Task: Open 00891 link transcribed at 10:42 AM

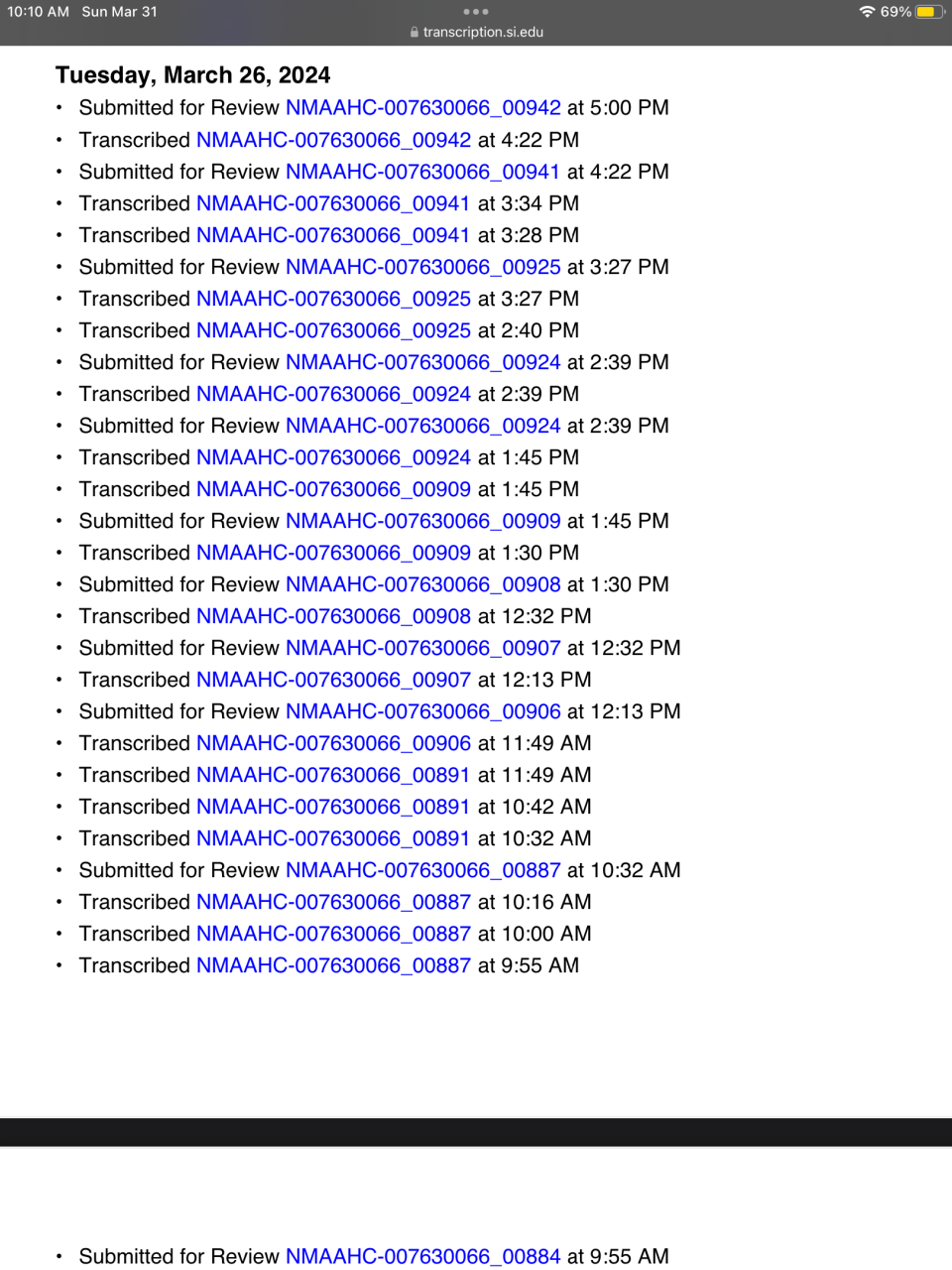Action: coord(333,807)
